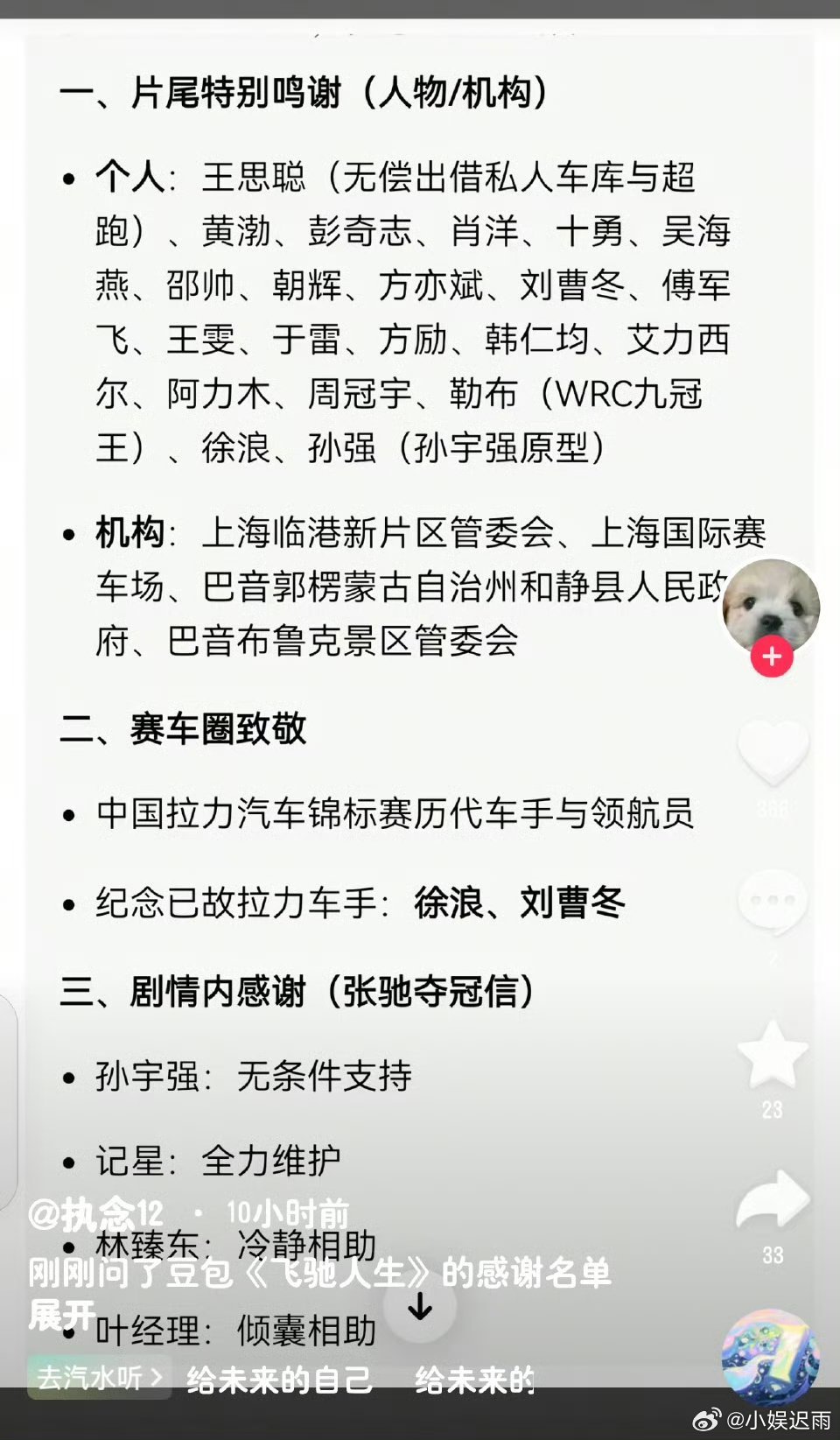Click the 去汽水听 button
The width and height of the screenshot is (840, 1440).
click(93, 1375)
